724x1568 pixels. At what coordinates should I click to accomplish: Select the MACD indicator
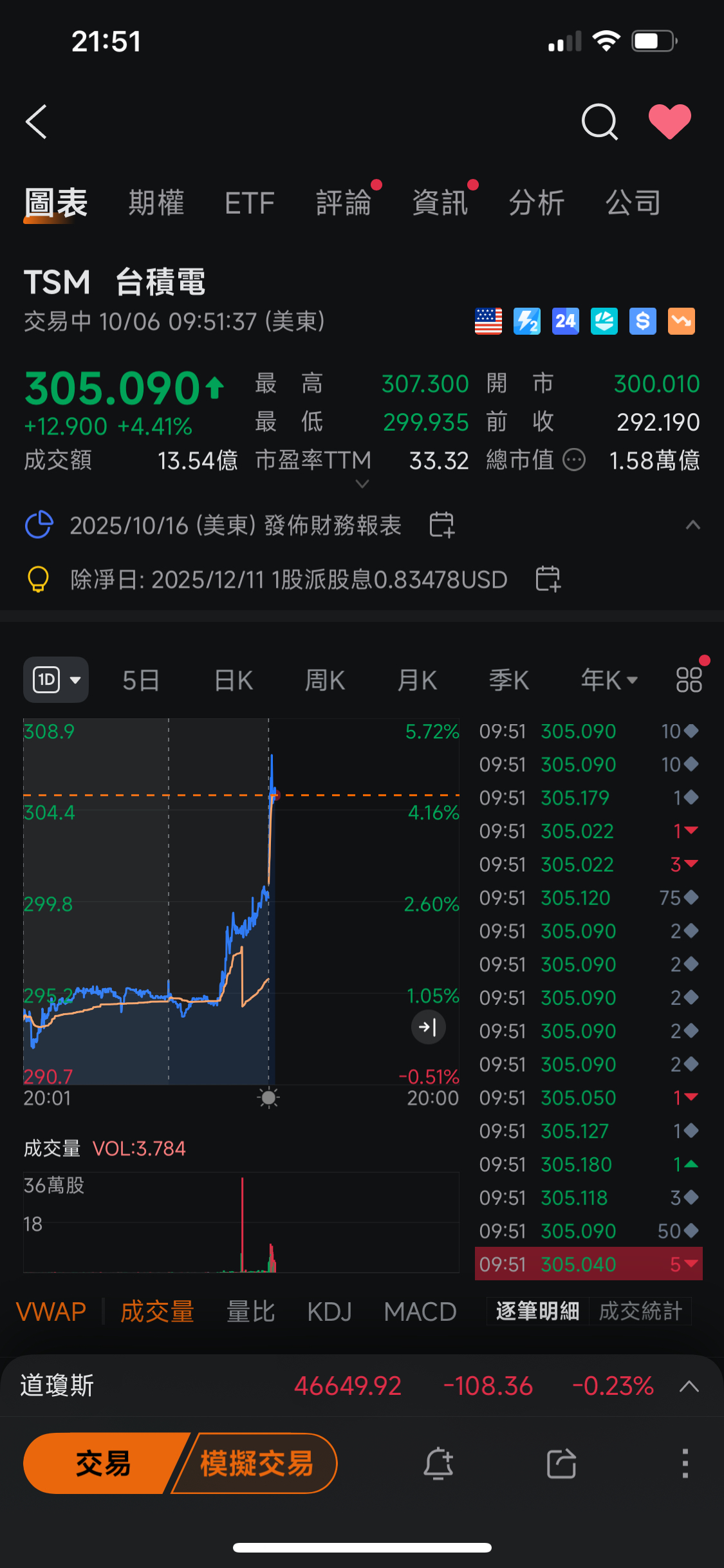pyautogui.click(x=420, y=1312)
